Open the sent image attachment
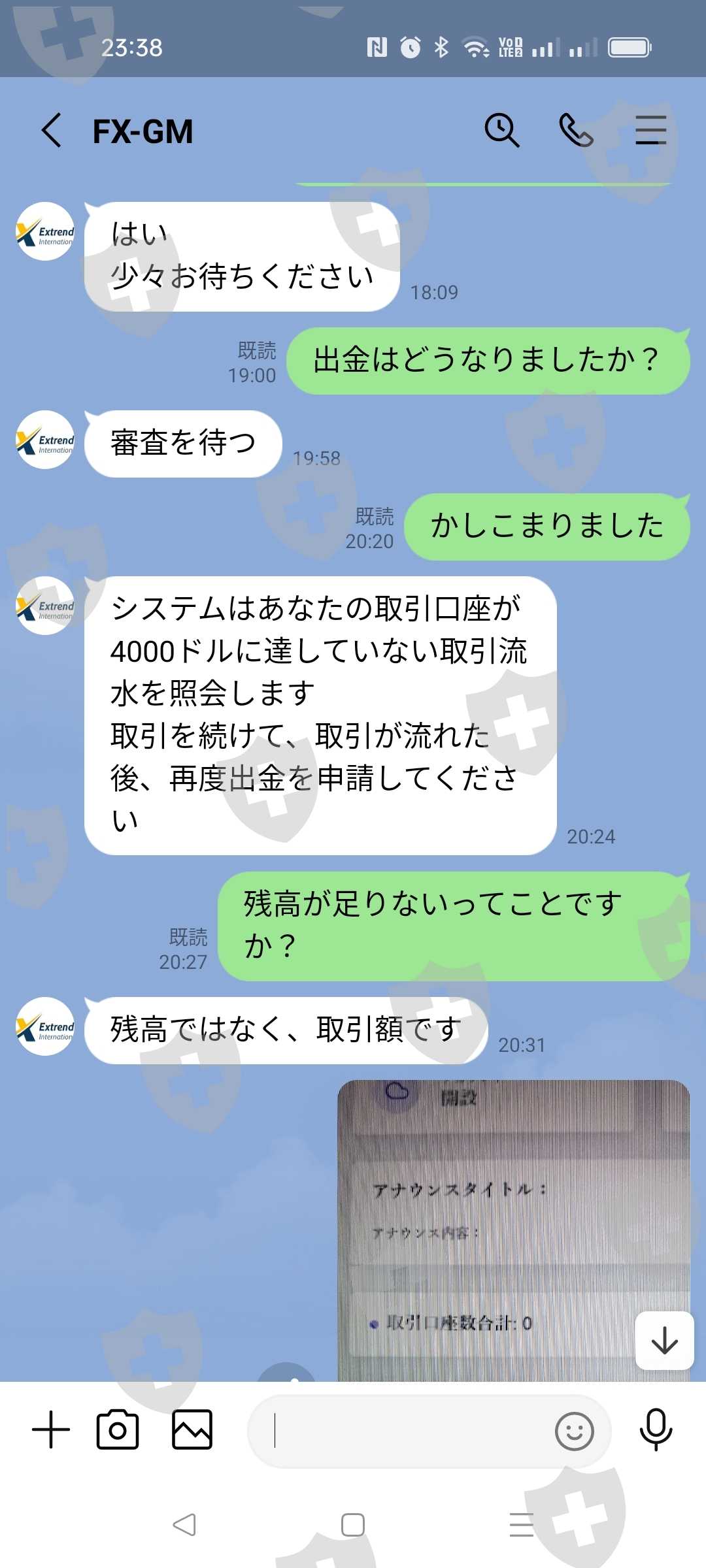 pyautogui.click(x=514, y=1230)
